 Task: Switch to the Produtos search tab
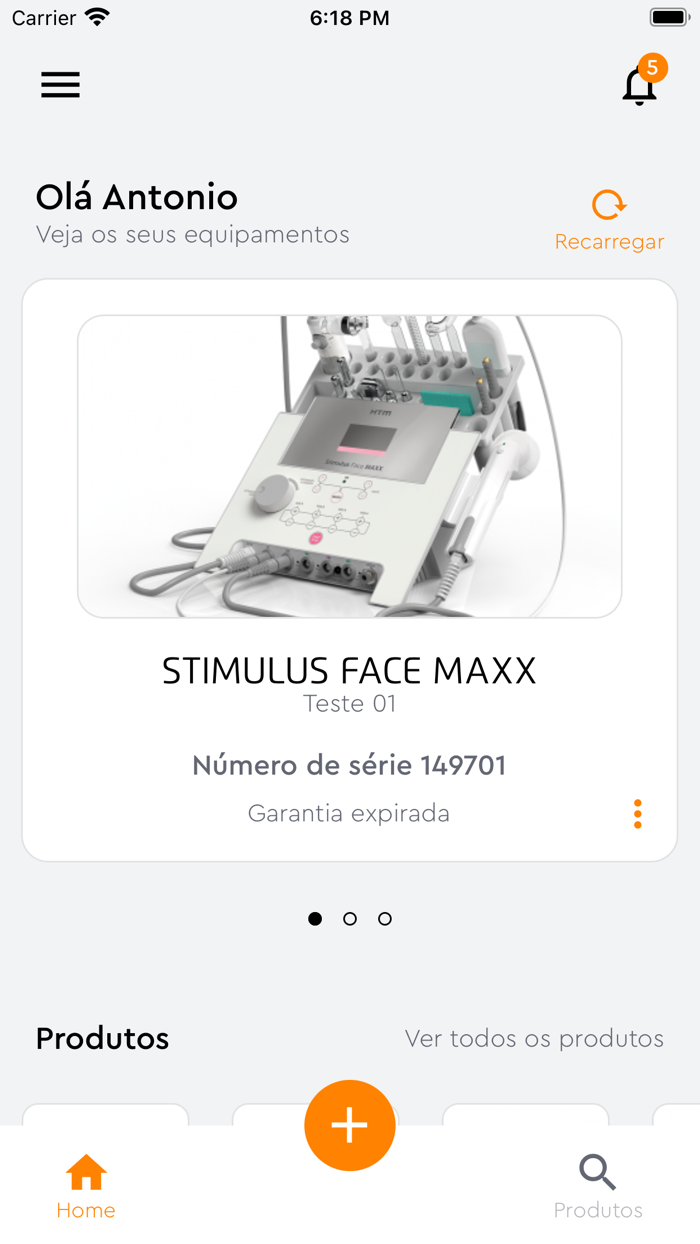coord(598,1187)
